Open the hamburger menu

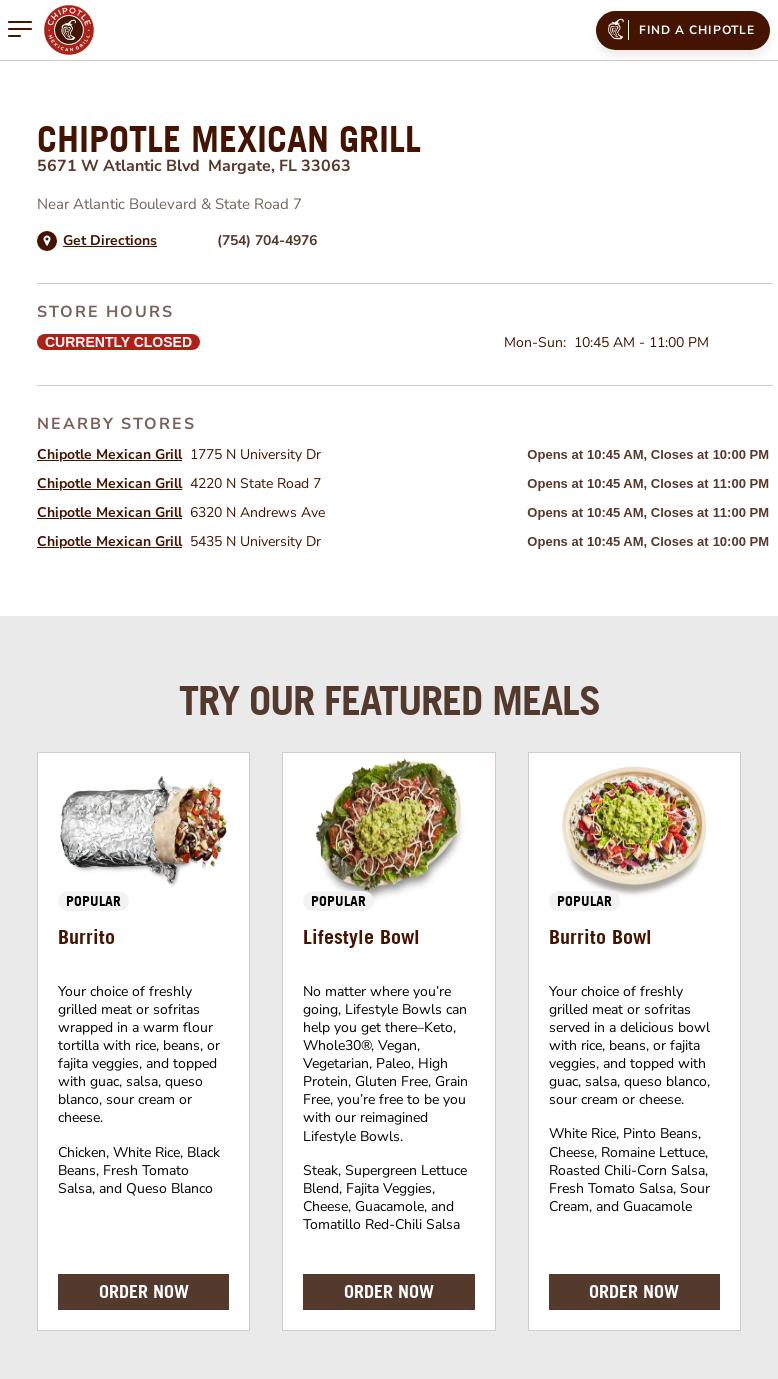[20, 29]
